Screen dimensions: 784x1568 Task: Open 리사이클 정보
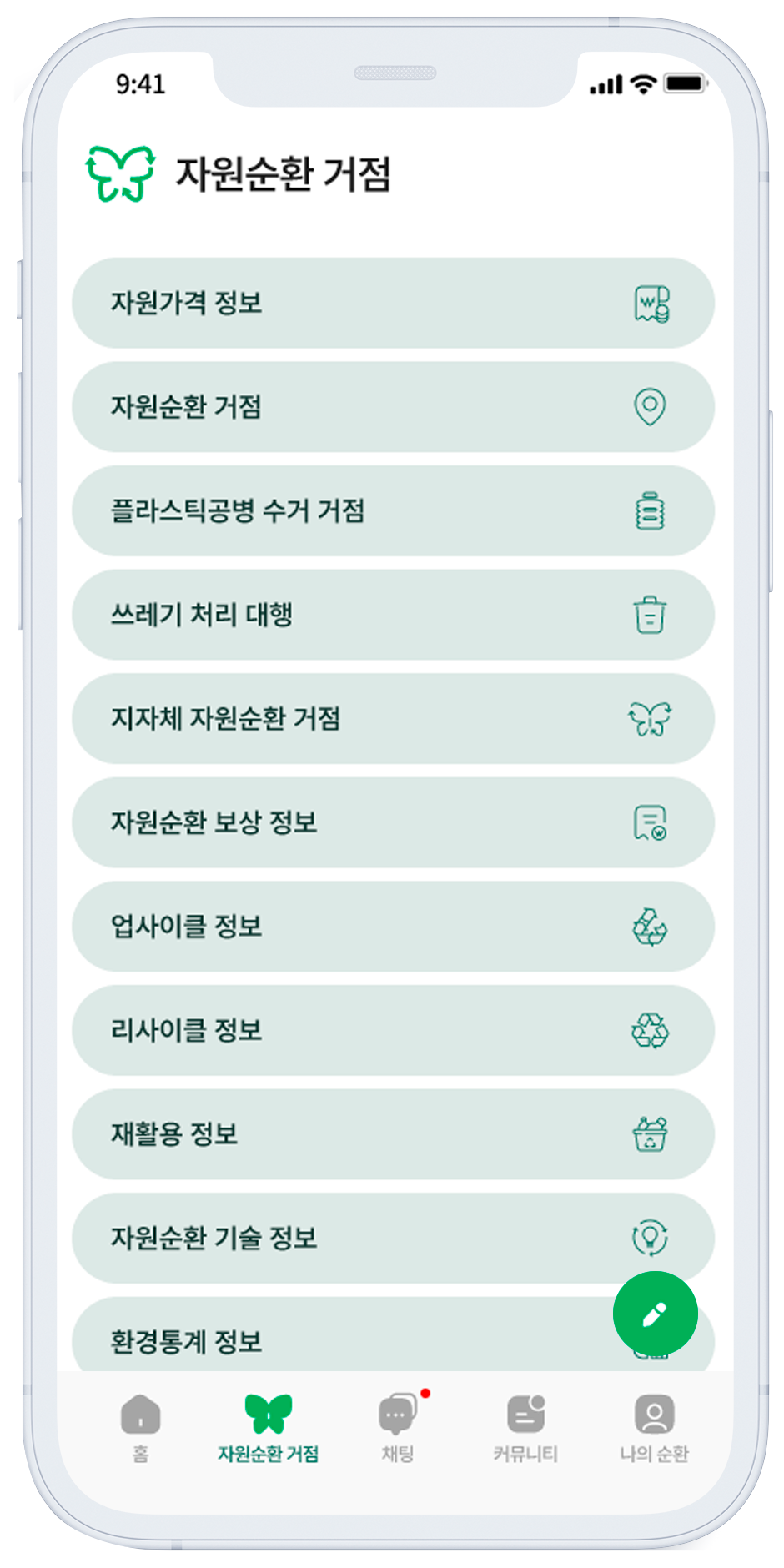(392, 1030)
